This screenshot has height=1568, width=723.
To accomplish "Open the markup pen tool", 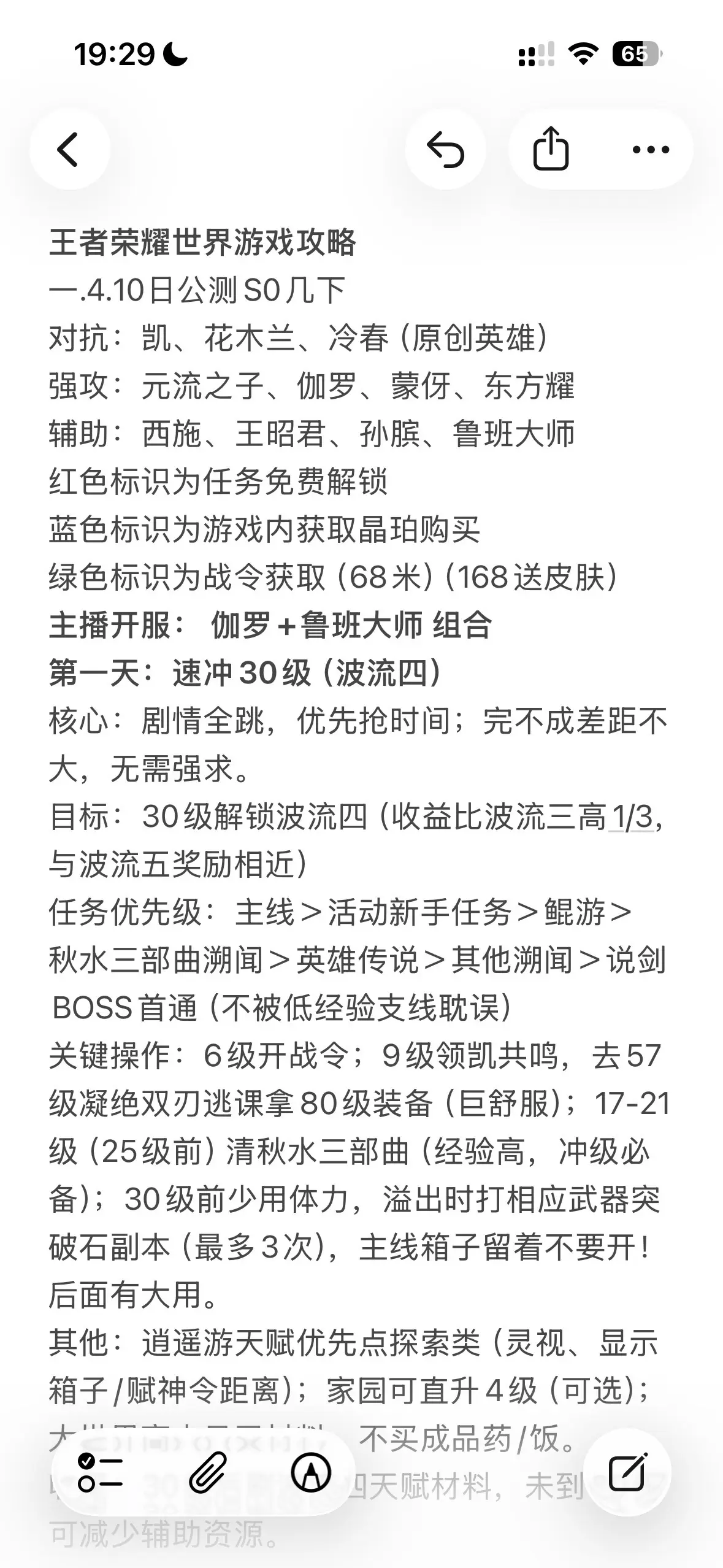I will click(311, 1472).
